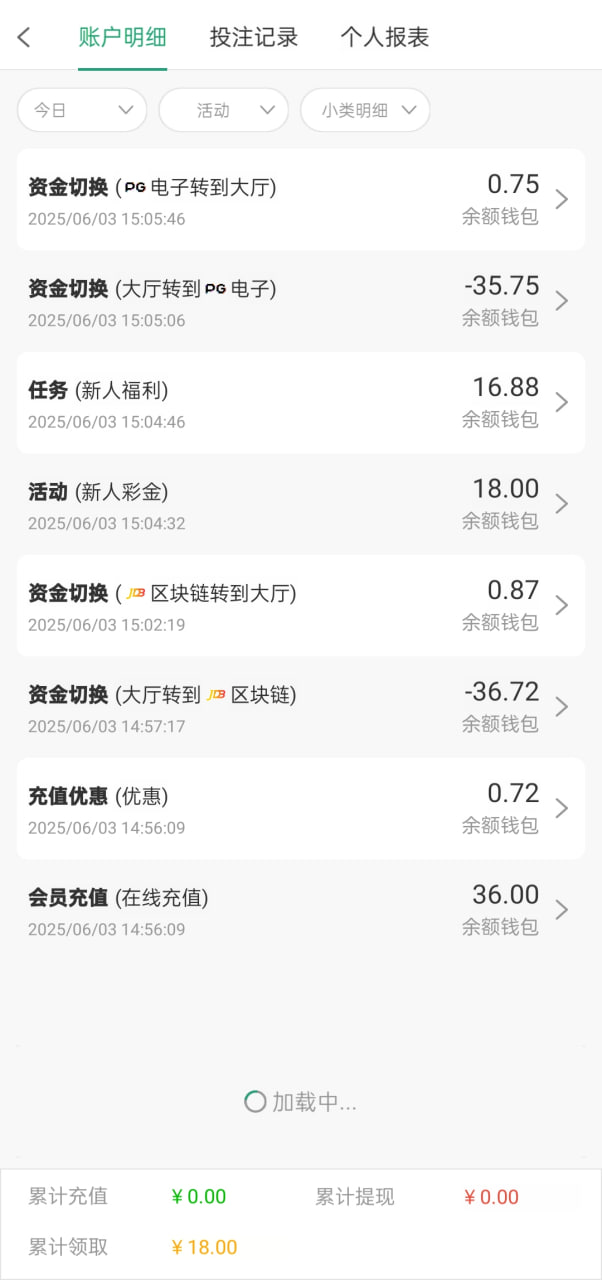Open the 0.87 区块链转到大厅 record
This screenshot has height=1280, width=602.
pos(300,606)
